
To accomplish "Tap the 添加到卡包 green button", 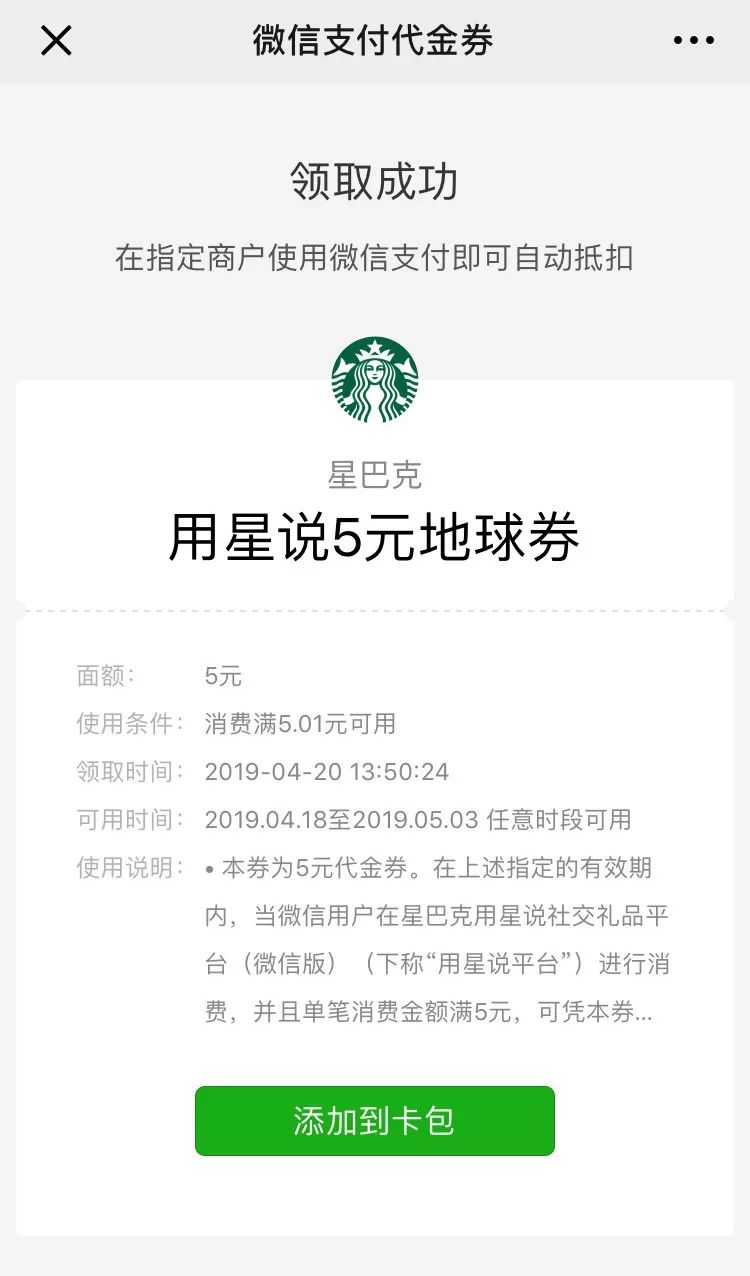I will 375,1122.
